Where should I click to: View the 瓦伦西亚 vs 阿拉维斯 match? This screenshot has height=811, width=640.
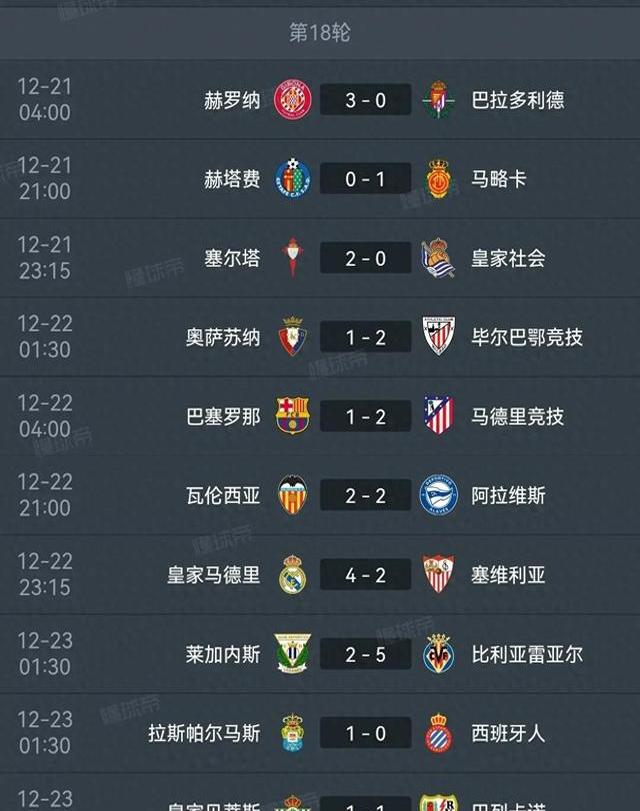click(x=365, y=495)
